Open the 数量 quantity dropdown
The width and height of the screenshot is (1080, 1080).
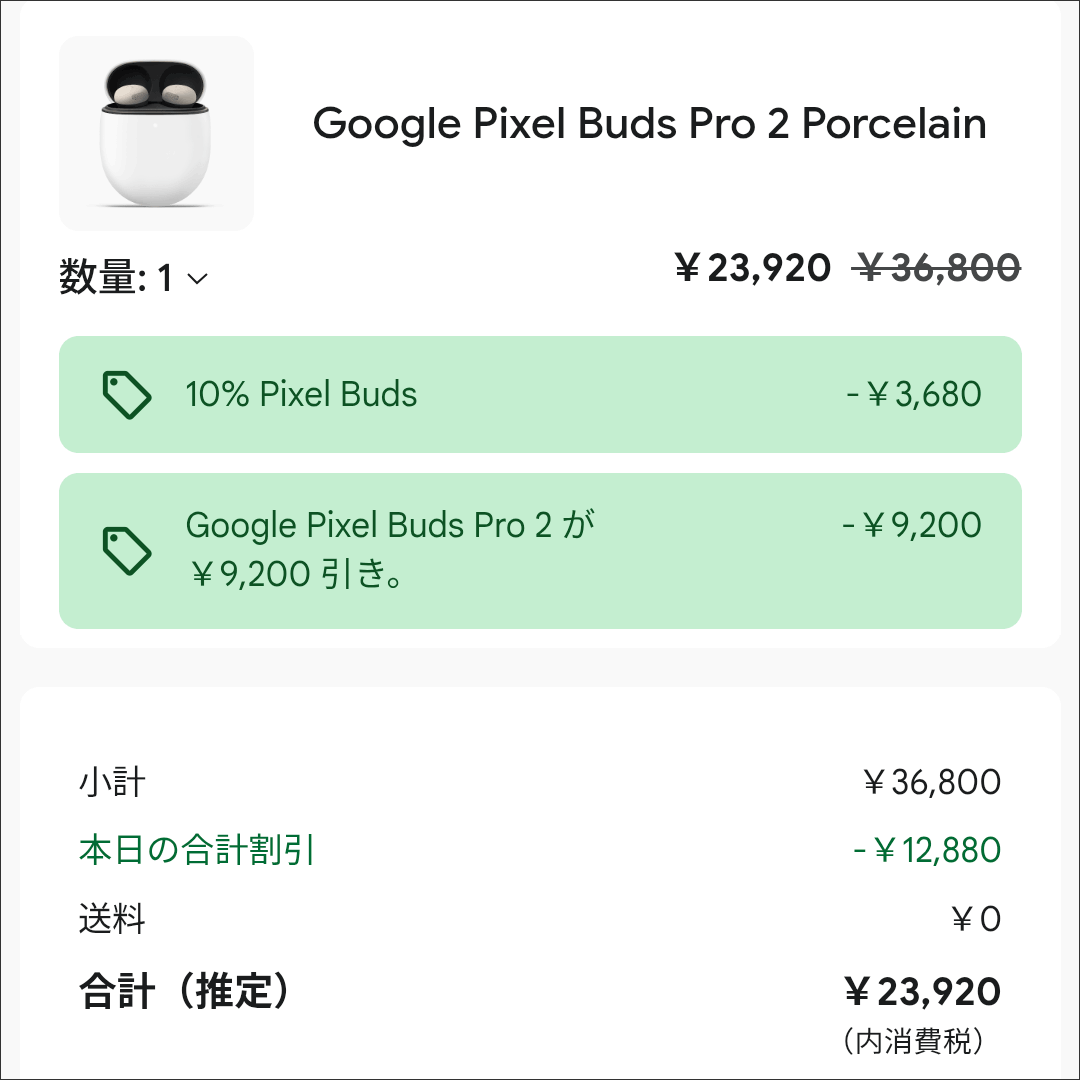click(x=135, y=278)
